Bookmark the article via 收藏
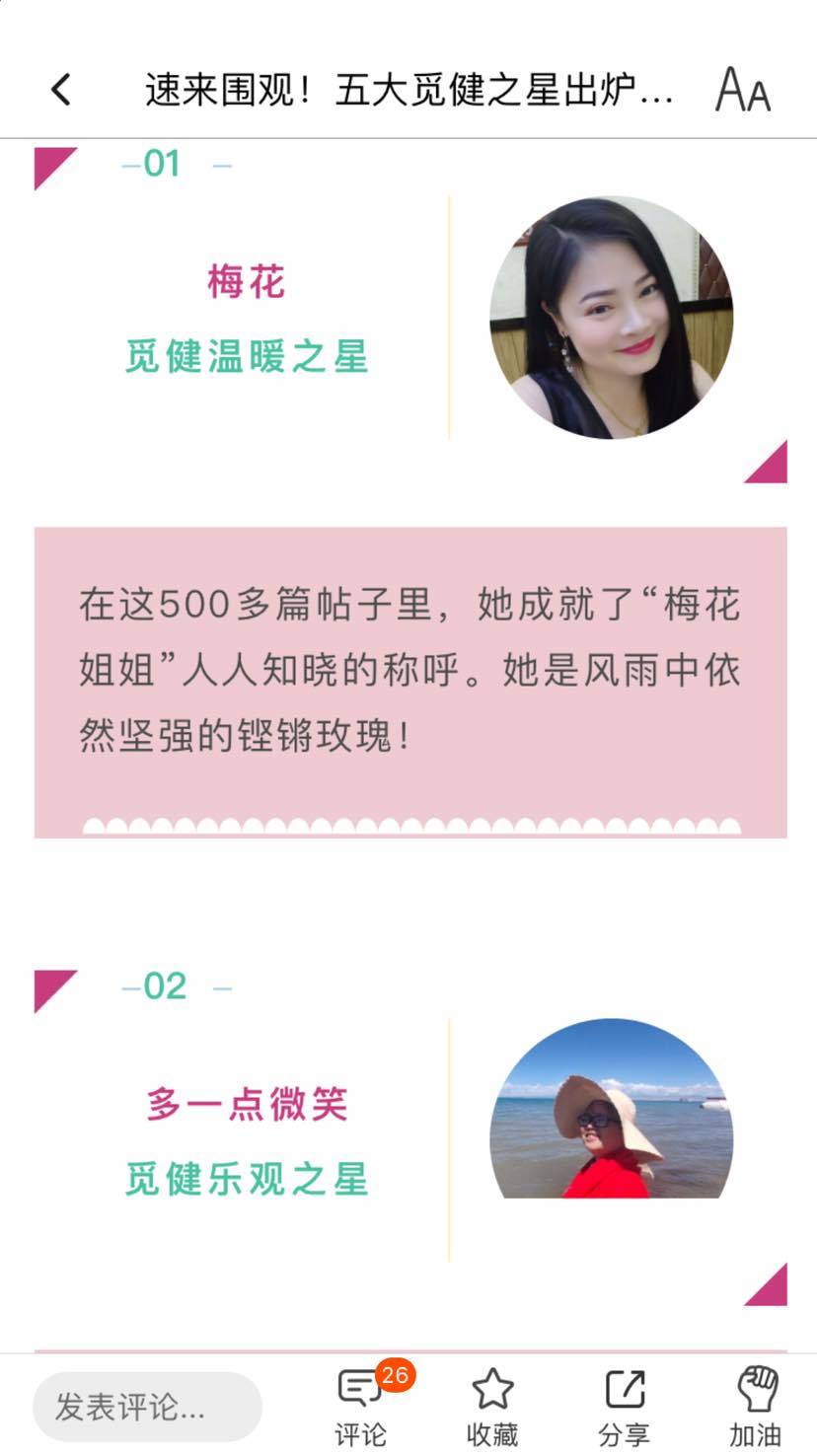Screen dimensions: 817x1456 [492, 1404]
